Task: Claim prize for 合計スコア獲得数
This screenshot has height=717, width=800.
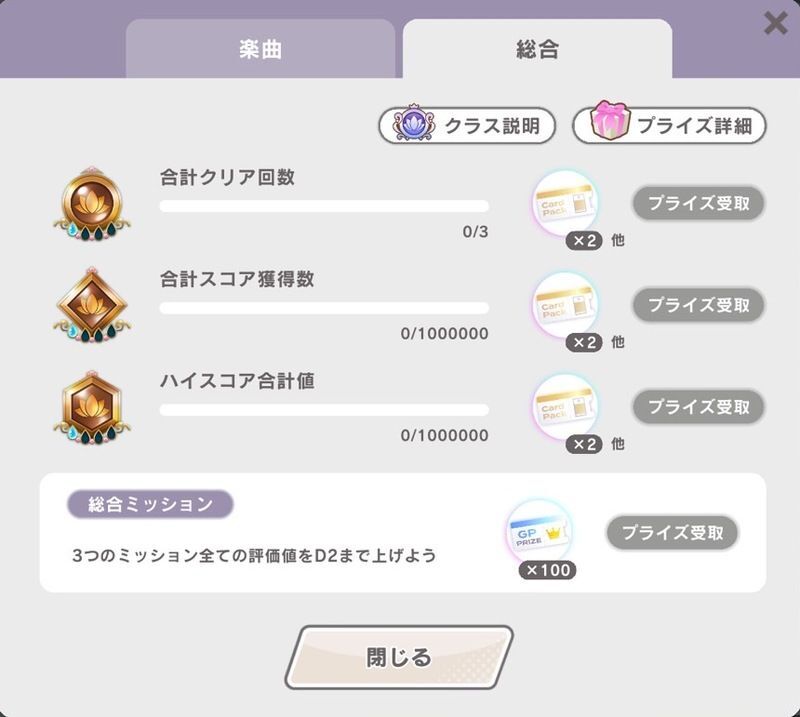Action: [698, 305]
